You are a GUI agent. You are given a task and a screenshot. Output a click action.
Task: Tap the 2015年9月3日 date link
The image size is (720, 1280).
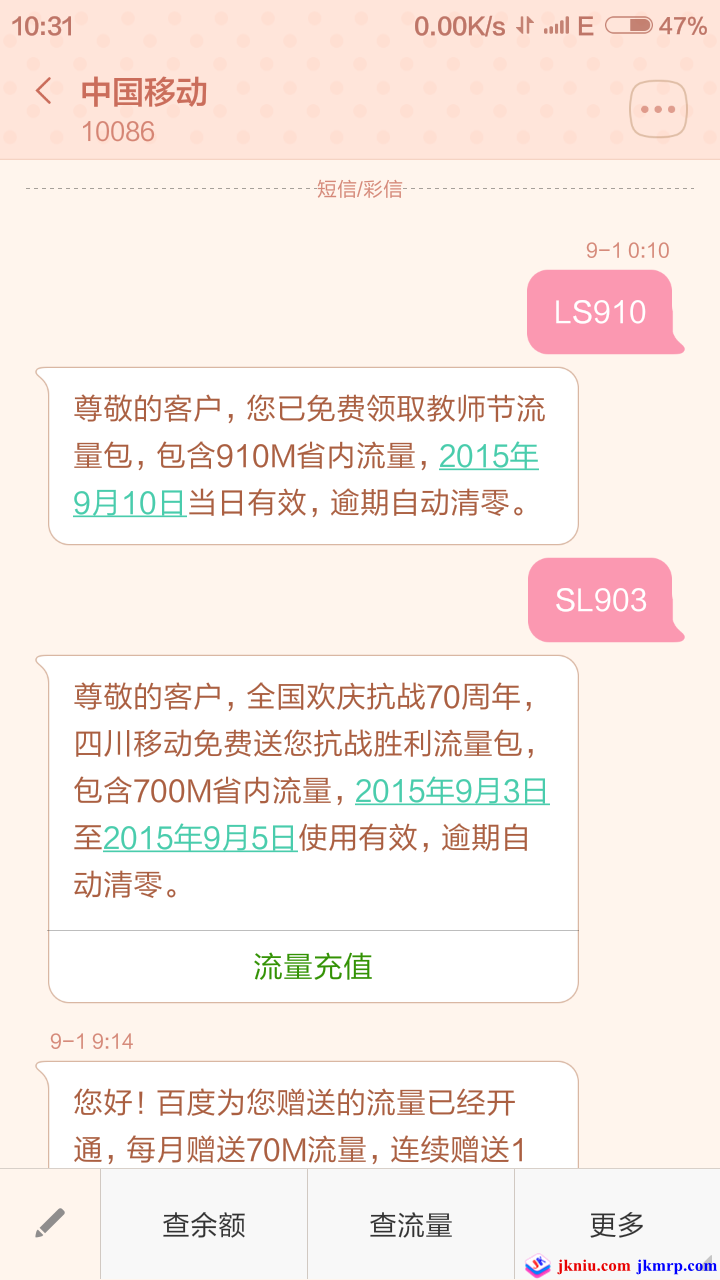(452, 791)
